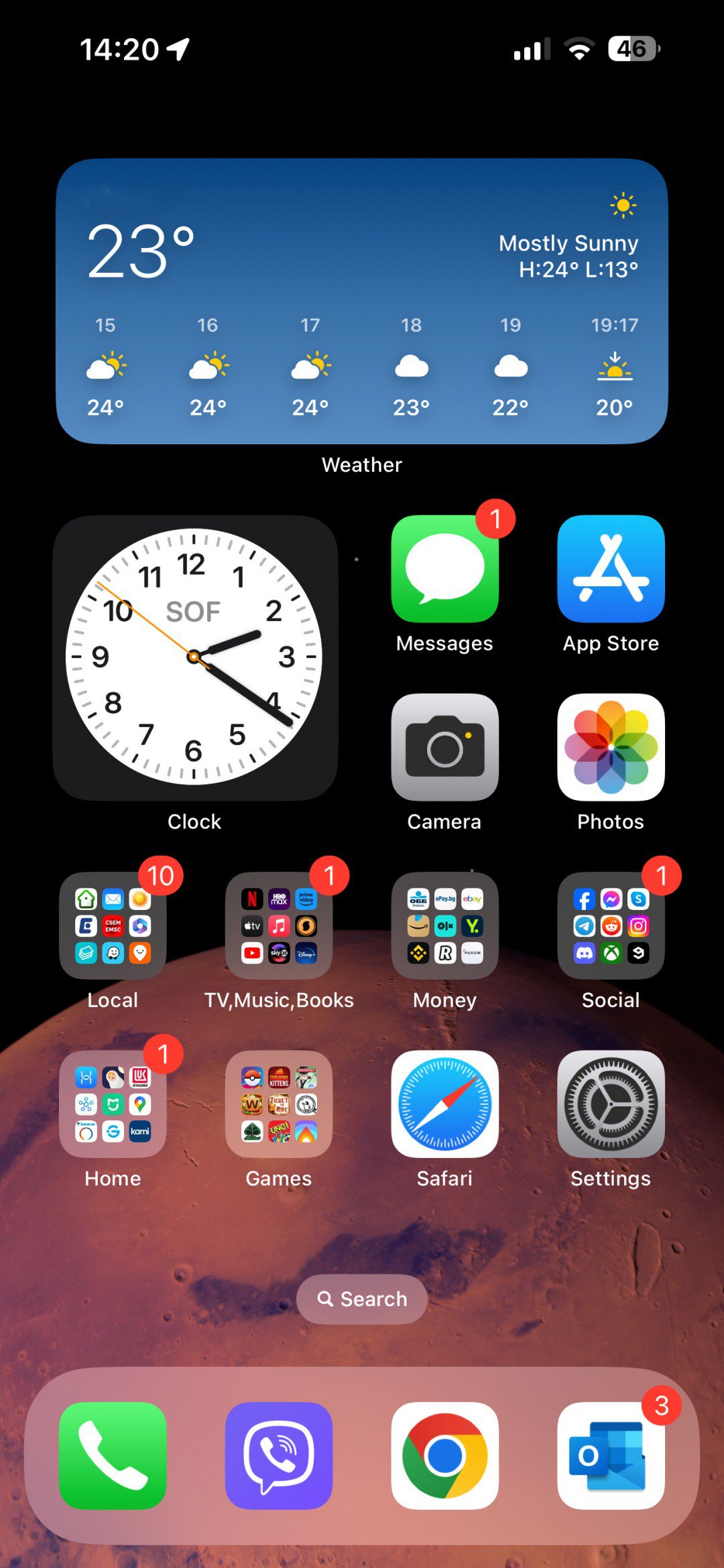This screenshot has height=1568, width=724.
Task: Open Outlook from the dock
Action: tap(611, 1455)
